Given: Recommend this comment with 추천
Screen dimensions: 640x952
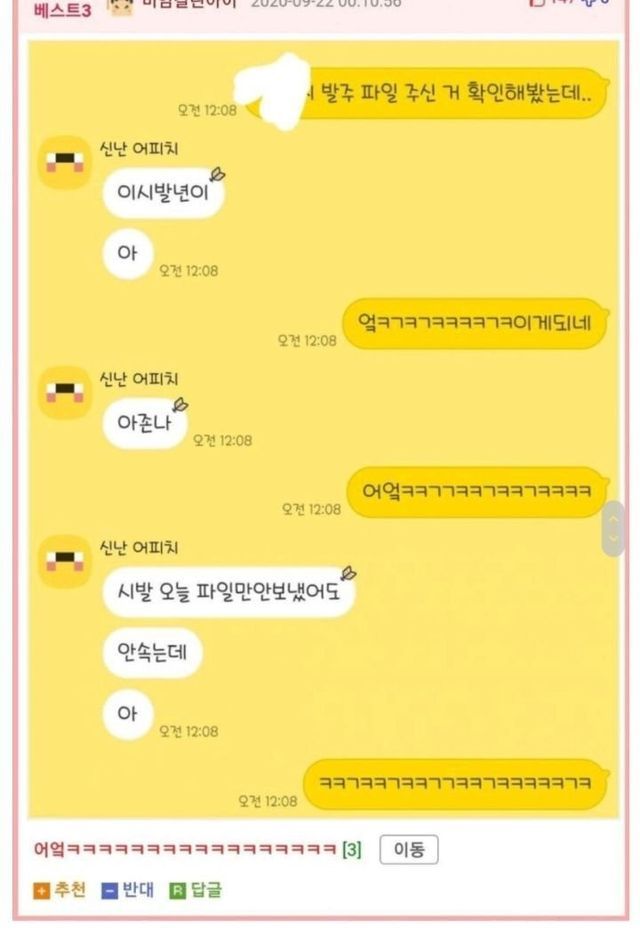Looking at the screenshot, I should click(62, 889).
